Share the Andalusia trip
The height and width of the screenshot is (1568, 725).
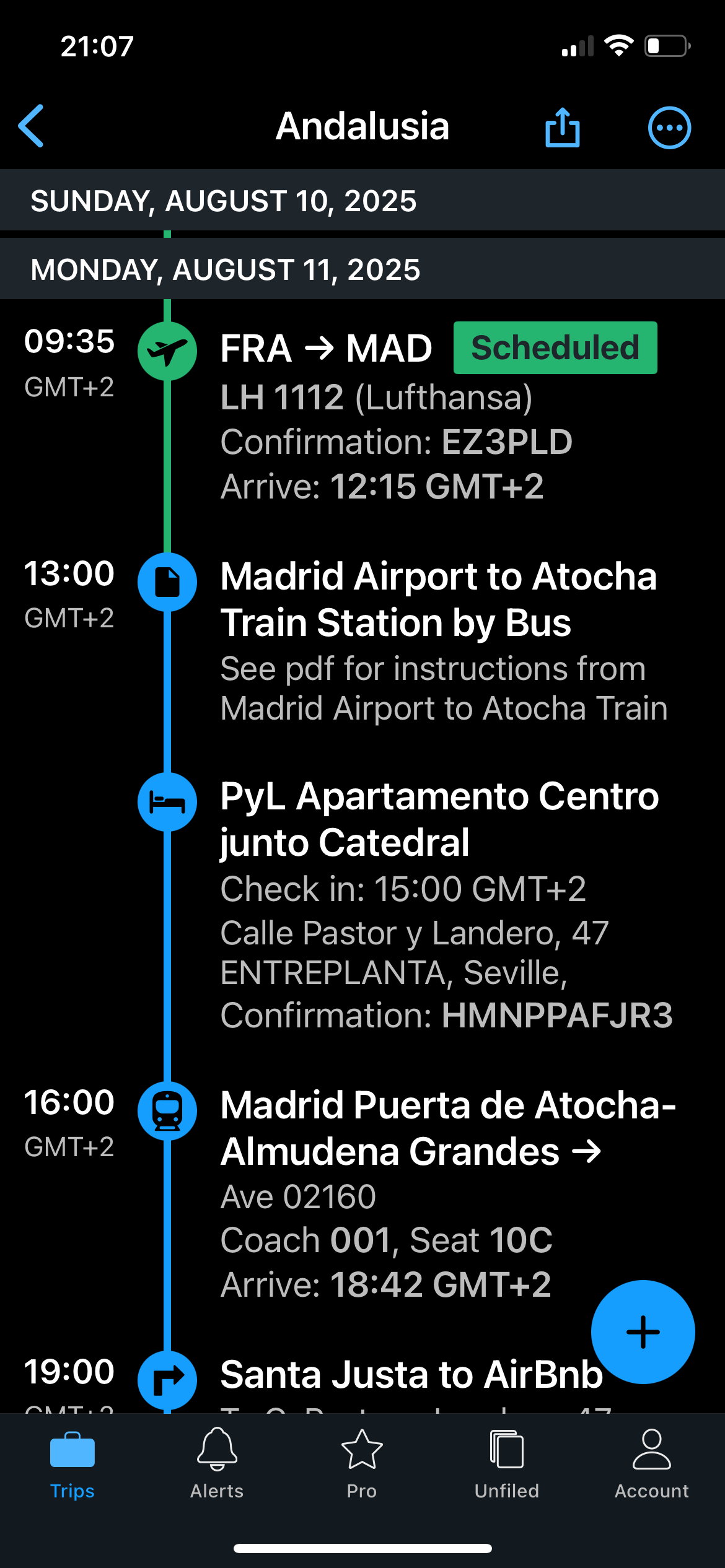(562, 128)
